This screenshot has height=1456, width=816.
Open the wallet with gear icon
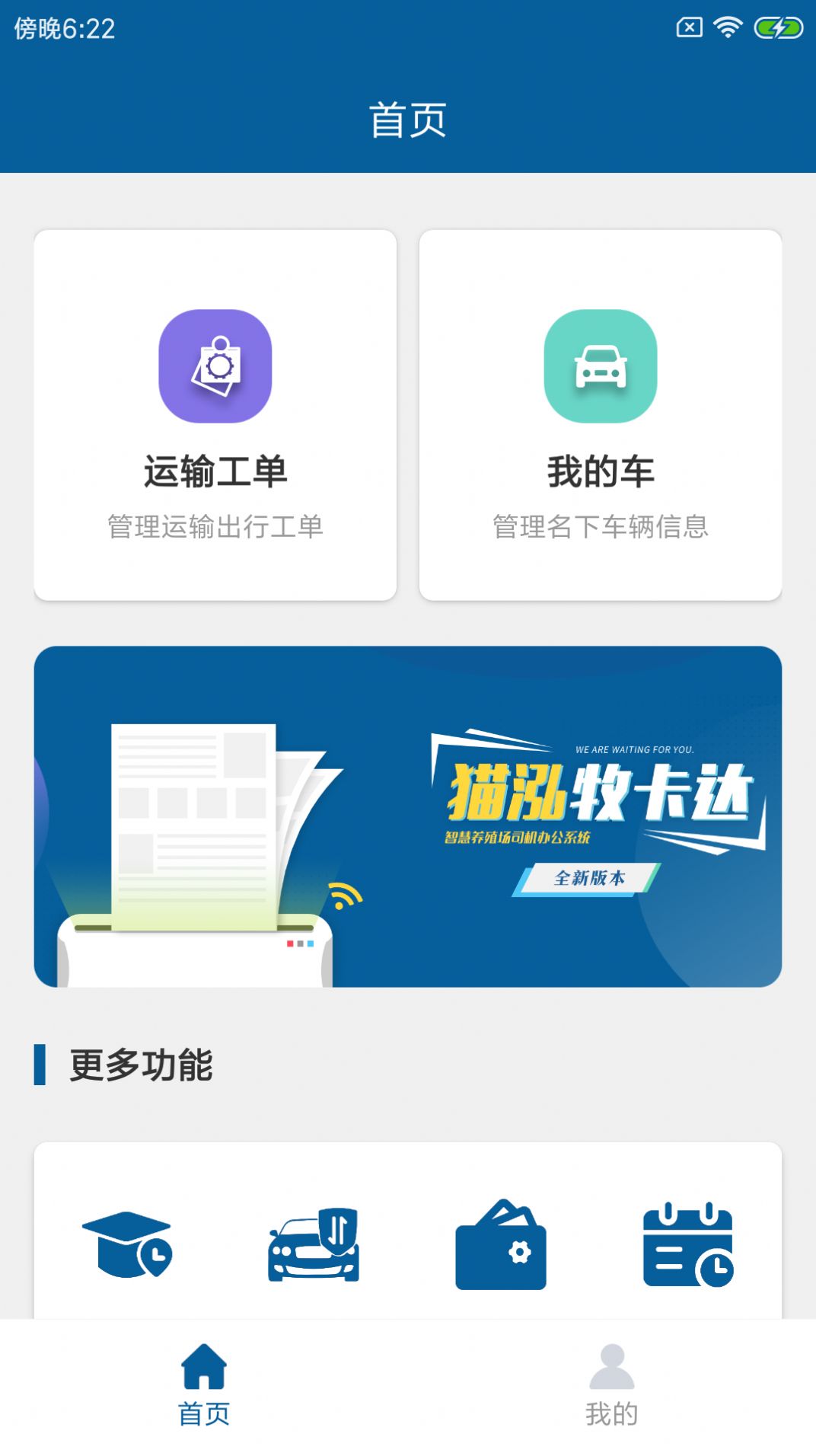click(x=500, y=1249)
